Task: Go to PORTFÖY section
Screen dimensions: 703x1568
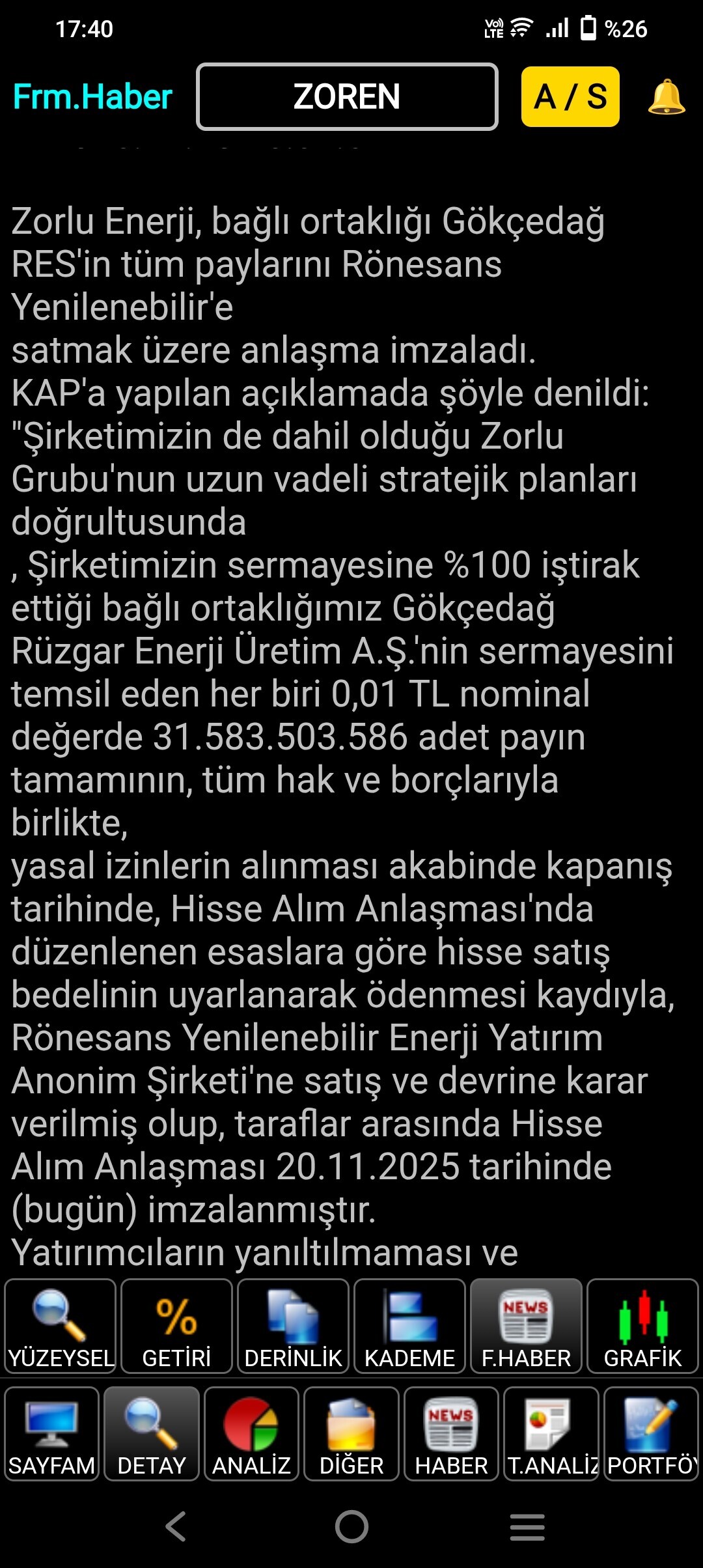Action: click(x=651, y=1434)
